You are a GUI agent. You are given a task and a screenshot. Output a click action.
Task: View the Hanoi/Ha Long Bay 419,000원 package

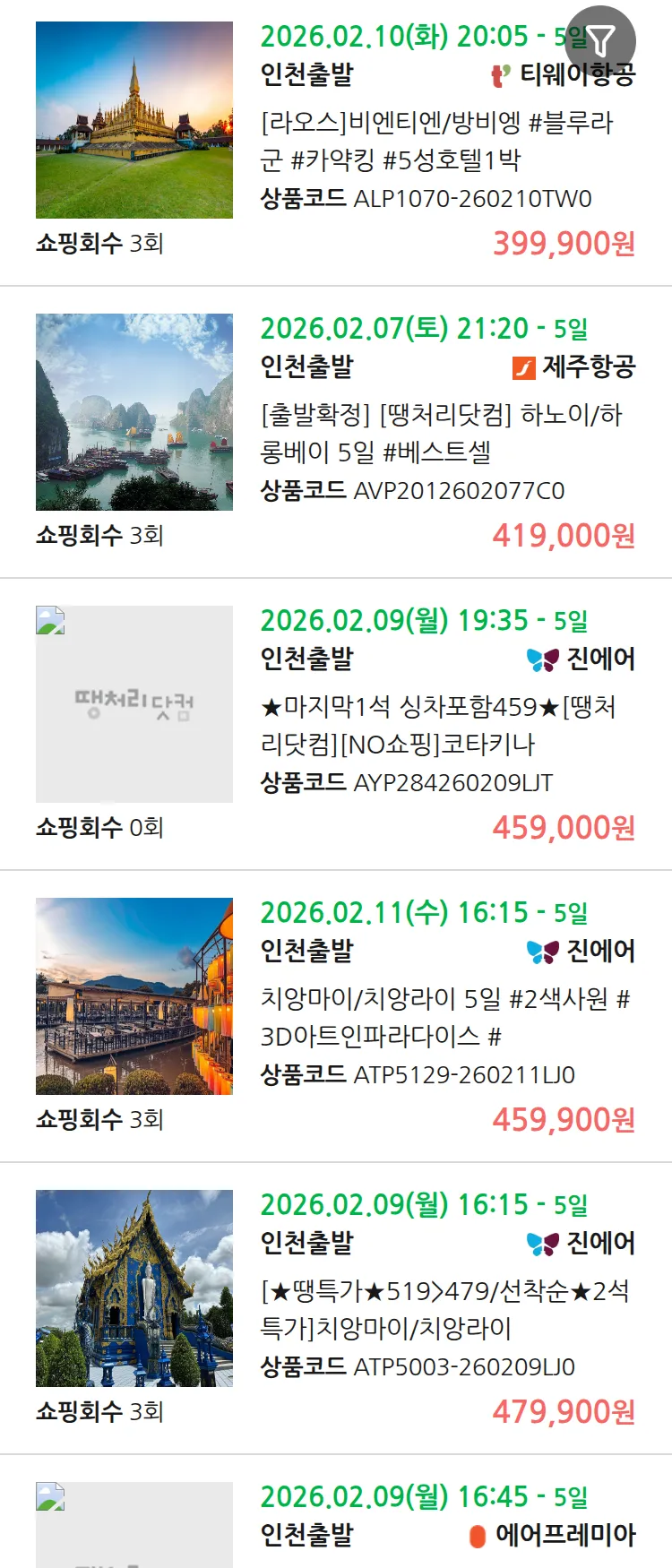(441, 433)
